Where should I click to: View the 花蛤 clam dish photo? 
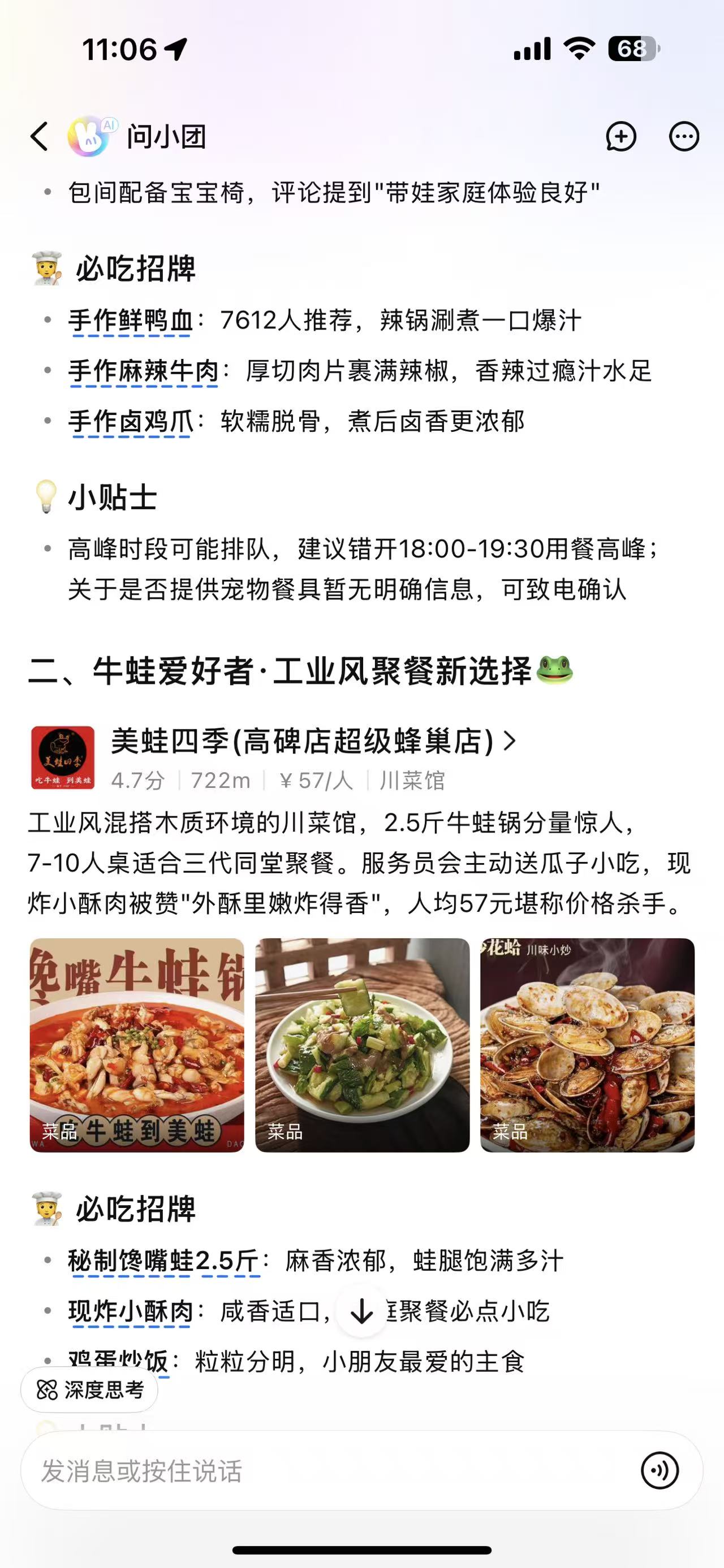587,1045
